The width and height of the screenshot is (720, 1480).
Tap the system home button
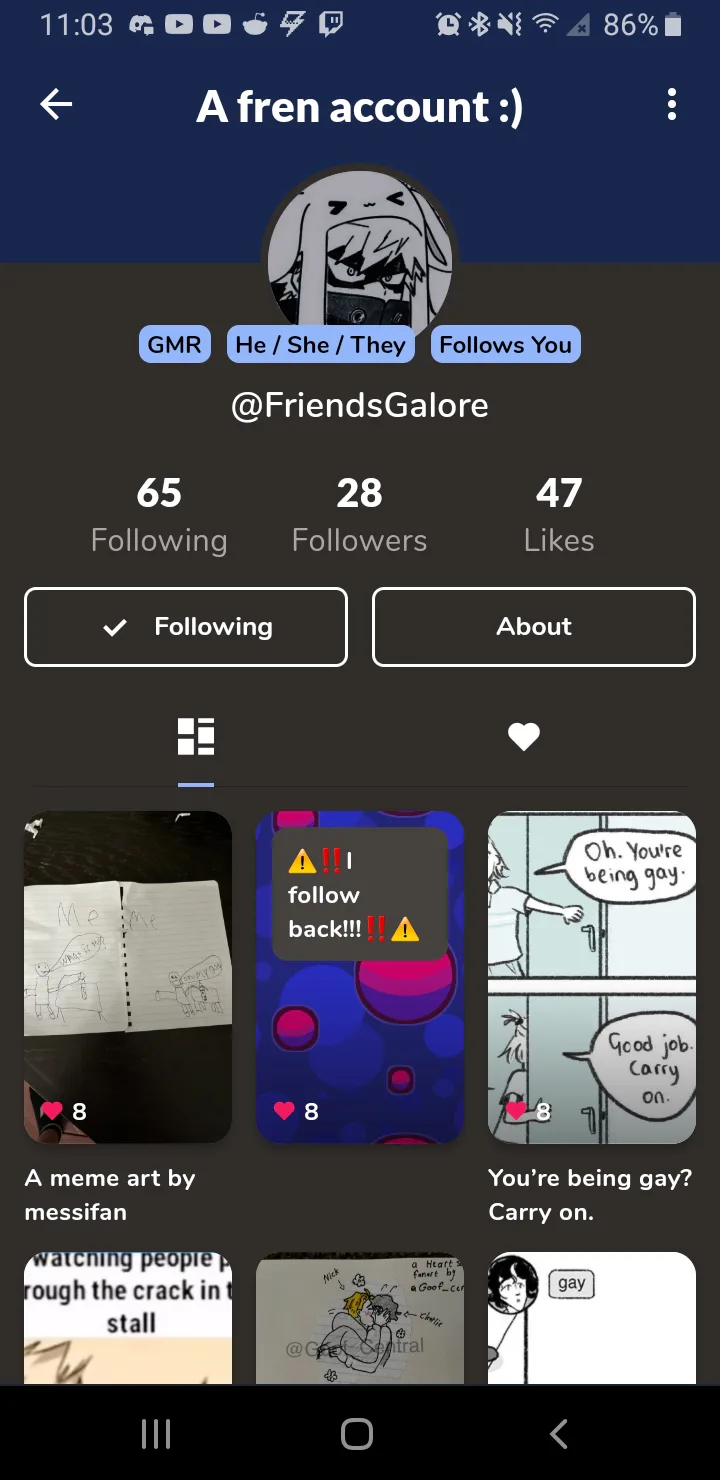click(357, 1434)
